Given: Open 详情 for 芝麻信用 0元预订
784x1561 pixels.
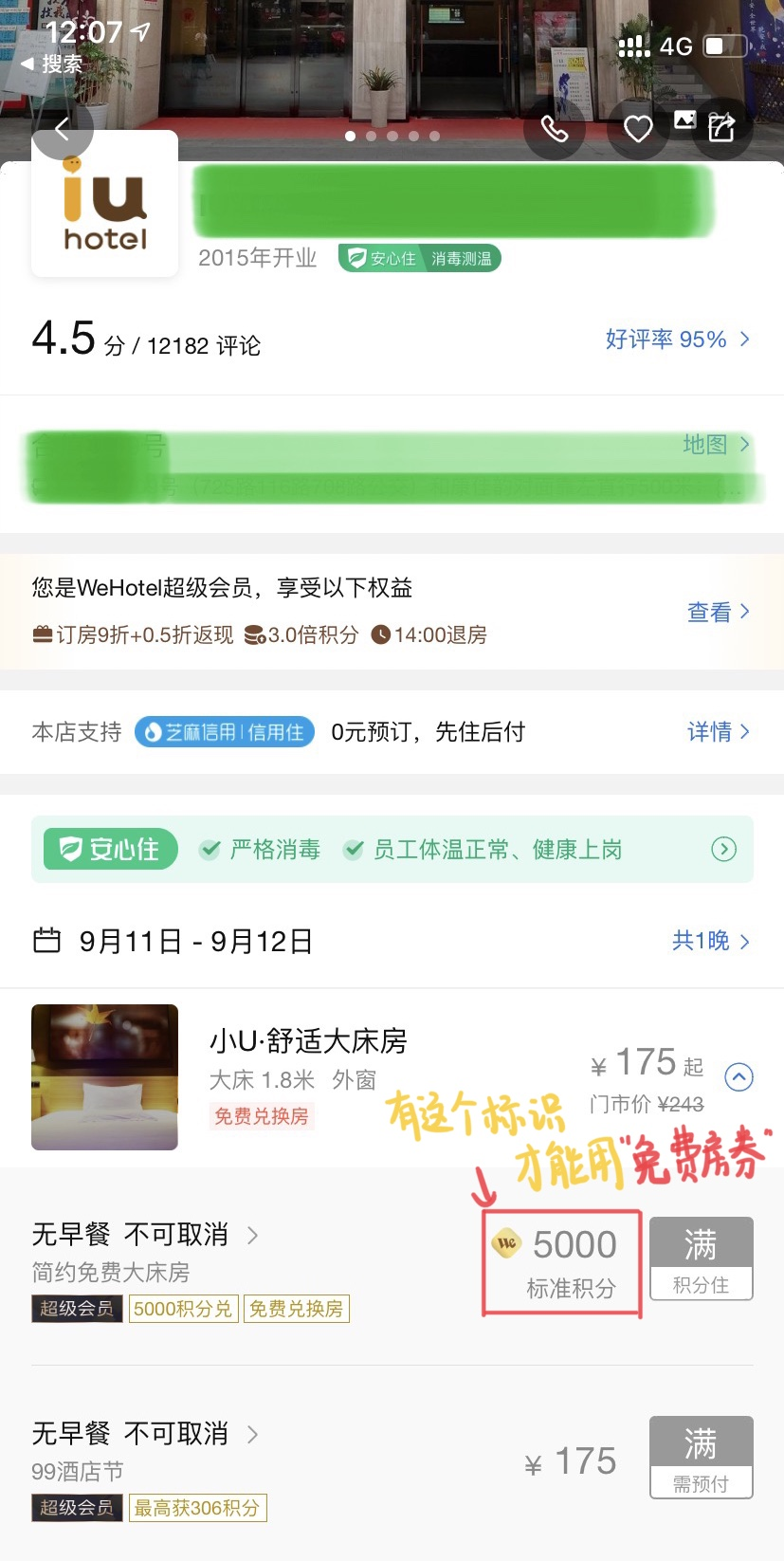Looking at the screenshot, I should (718, 731).
